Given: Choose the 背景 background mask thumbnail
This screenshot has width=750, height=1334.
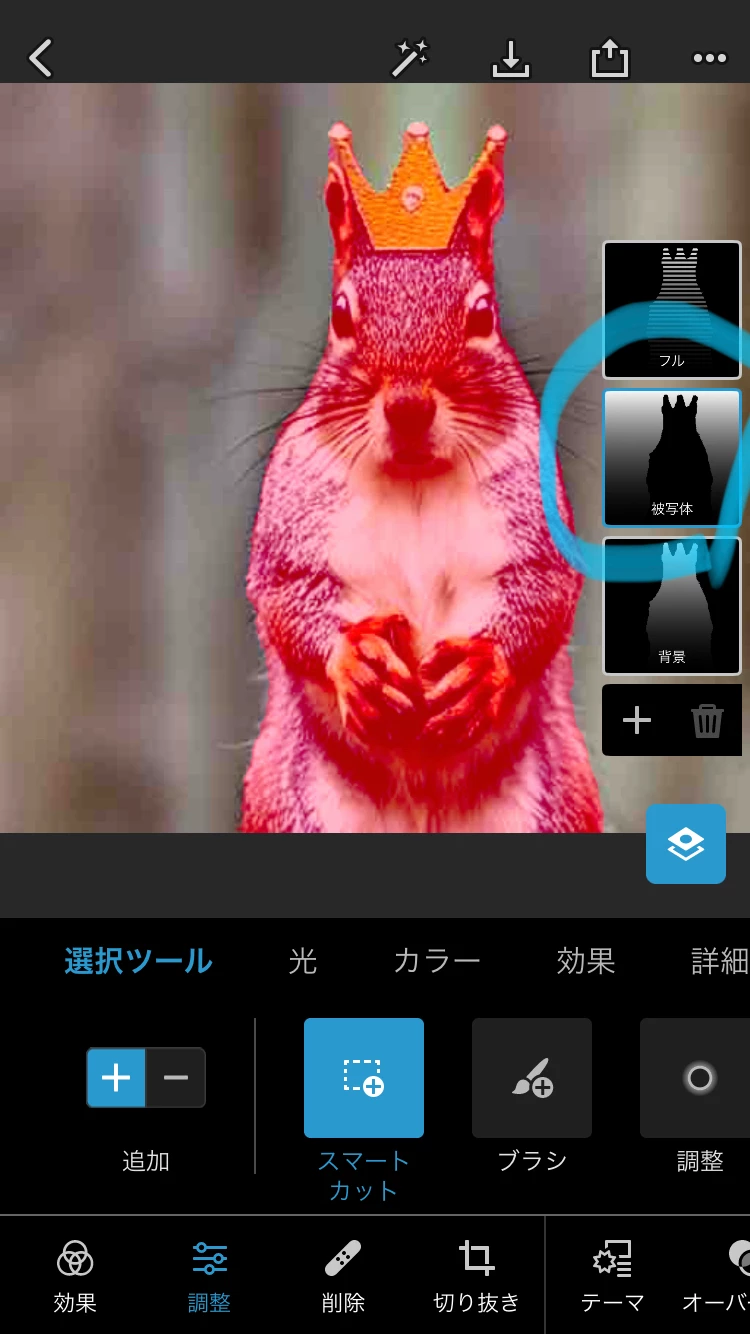Looking at the screenshot, I should [671, 605].
